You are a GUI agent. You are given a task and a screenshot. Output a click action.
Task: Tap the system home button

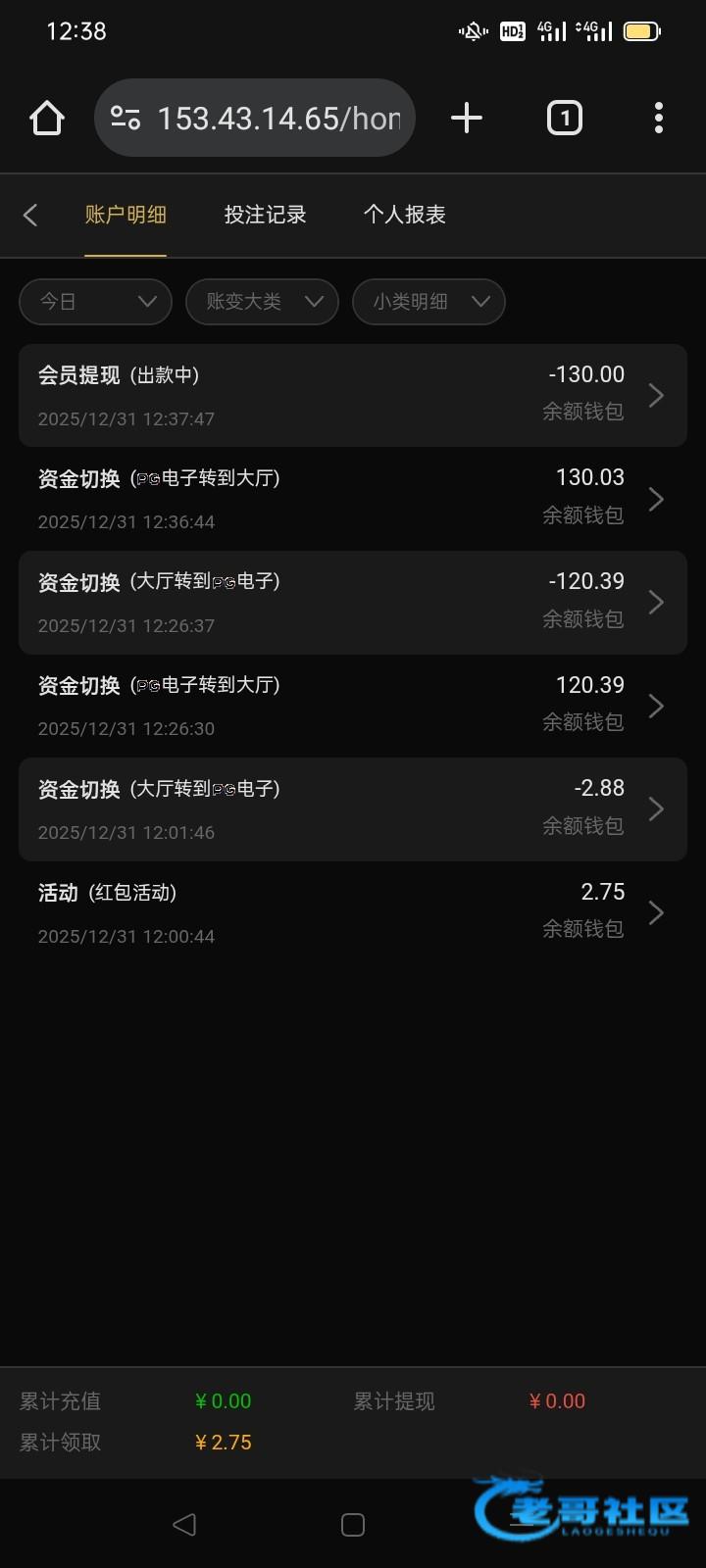(x=353, y=1524)
